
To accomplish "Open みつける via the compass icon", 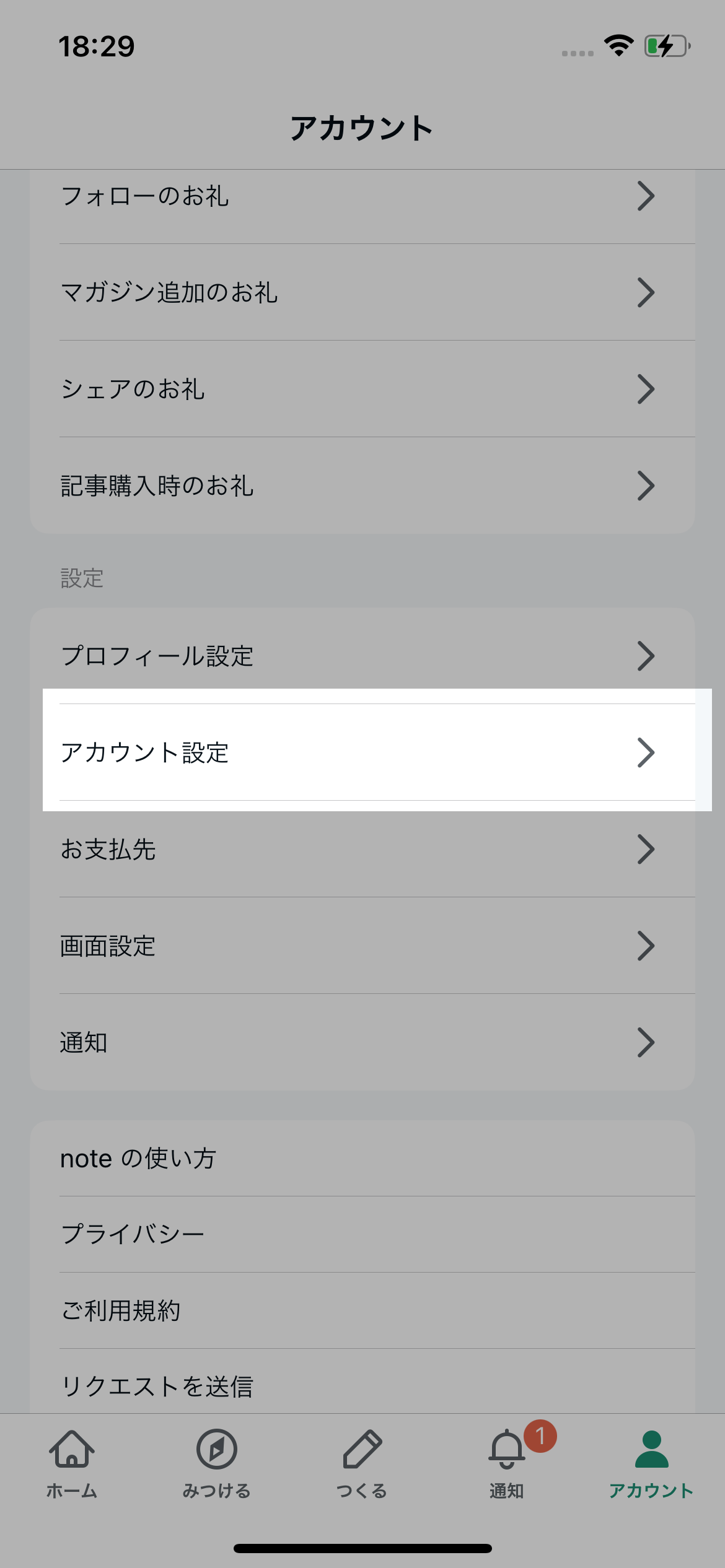I will [x=217, y=1449].
